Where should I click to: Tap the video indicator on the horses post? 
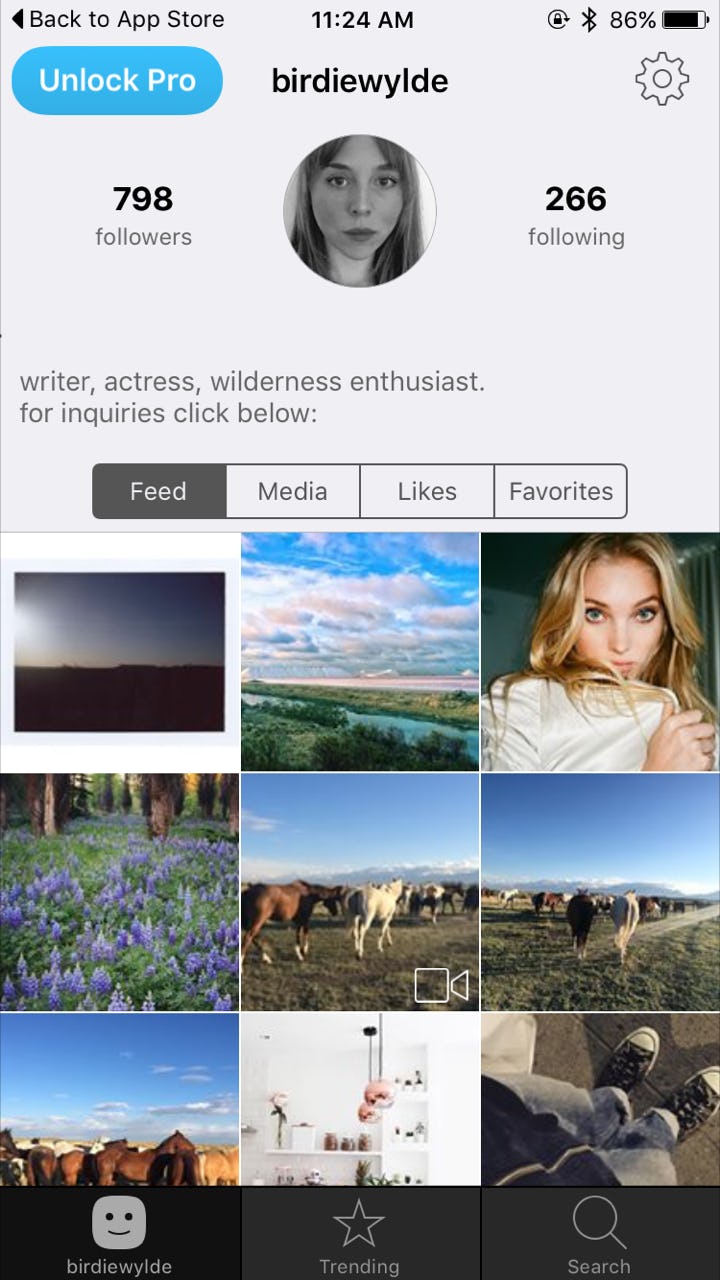point(441,983)
